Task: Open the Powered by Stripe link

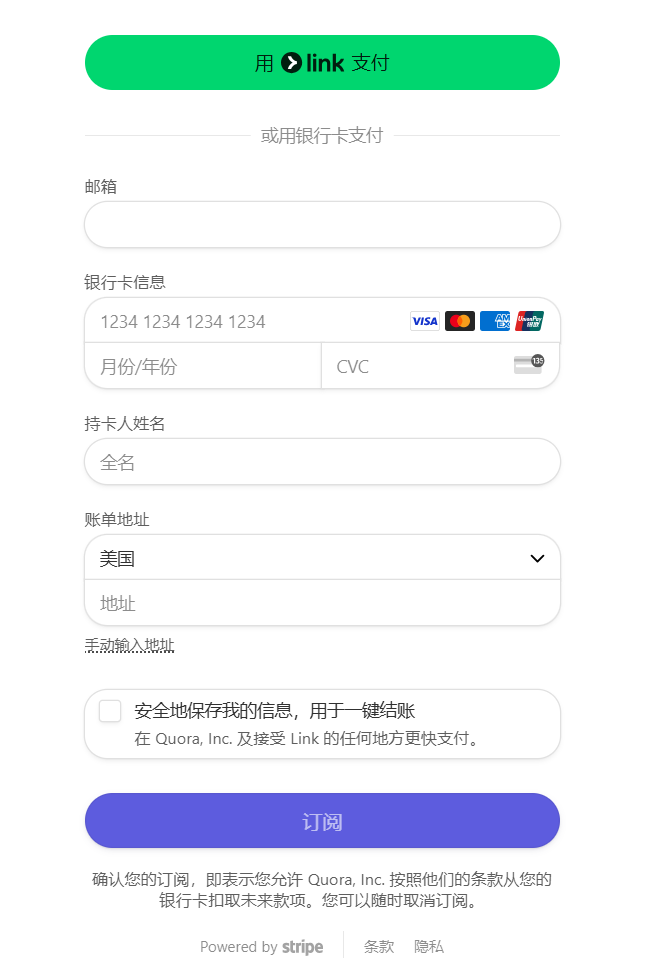Action: click(x=261, y=946)
